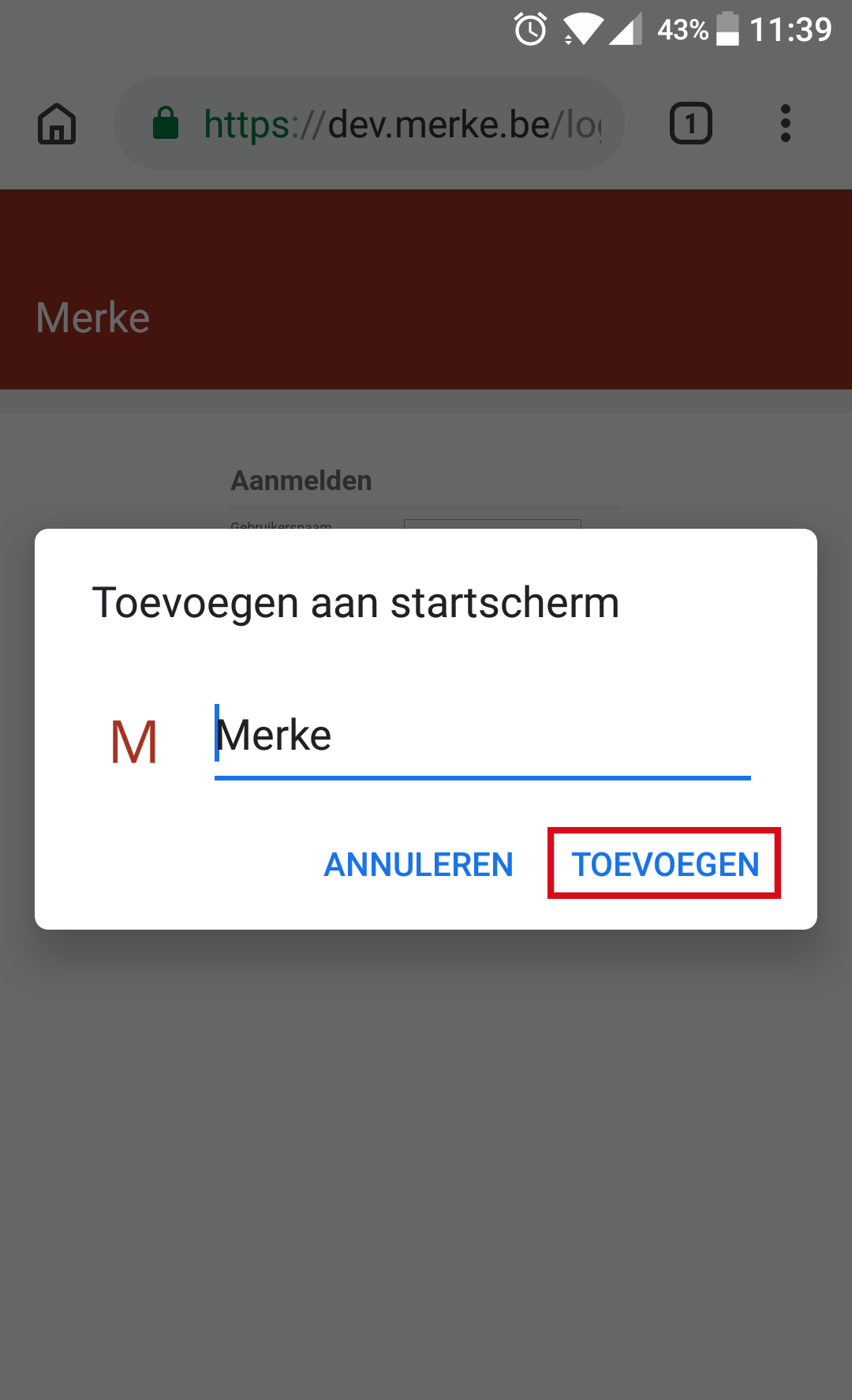Confirm with the TOEVOEGEN button
This screenshot has width=852, height=1400.
point(664,864)
